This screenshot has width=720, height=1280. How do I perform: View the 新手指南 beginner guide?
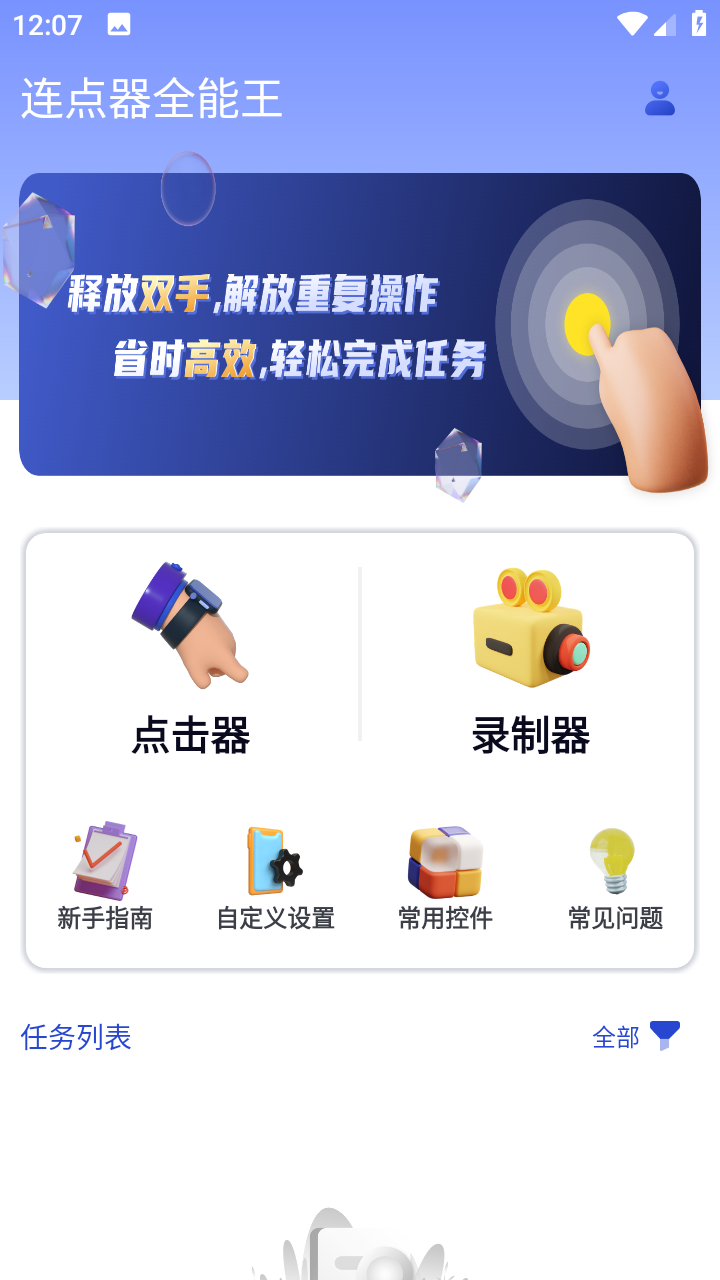tap(105, 877)
